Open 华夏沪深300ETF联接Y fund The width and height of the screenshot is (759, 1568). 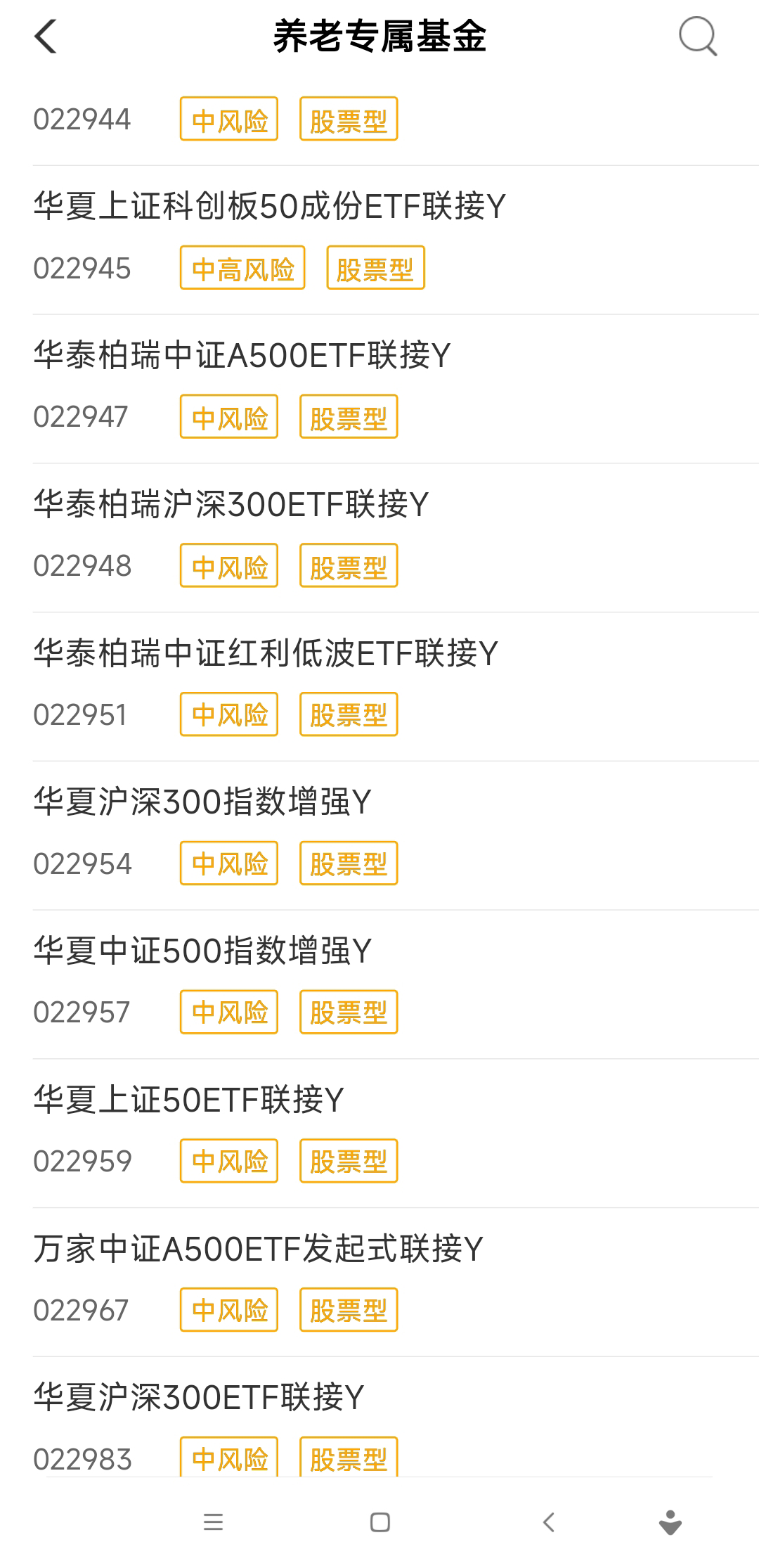[198, 1398]
